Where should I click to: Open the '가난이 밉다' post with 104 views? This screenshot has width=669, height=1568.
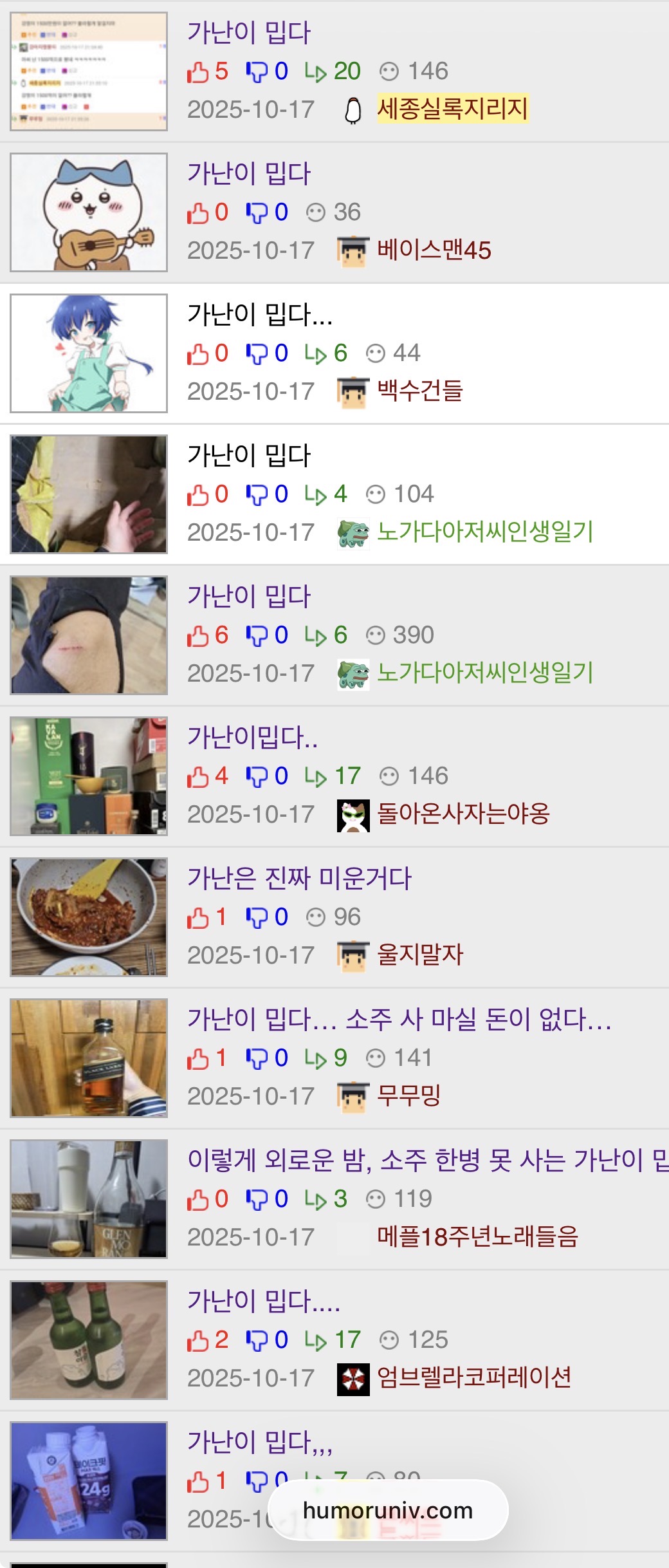248,456
